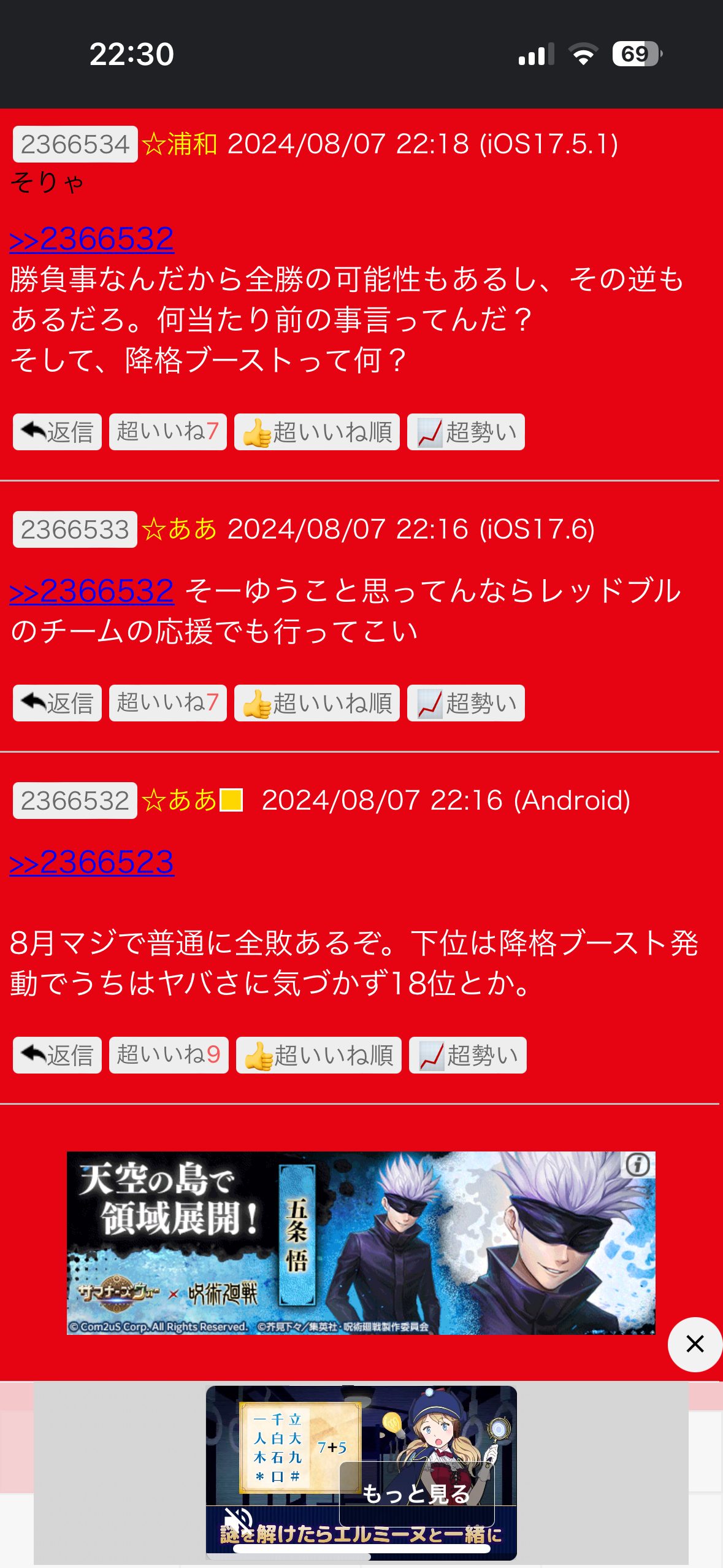723x1568 pixels.
Task: Tap もっと見る on the video ad
Action: 416,1493
